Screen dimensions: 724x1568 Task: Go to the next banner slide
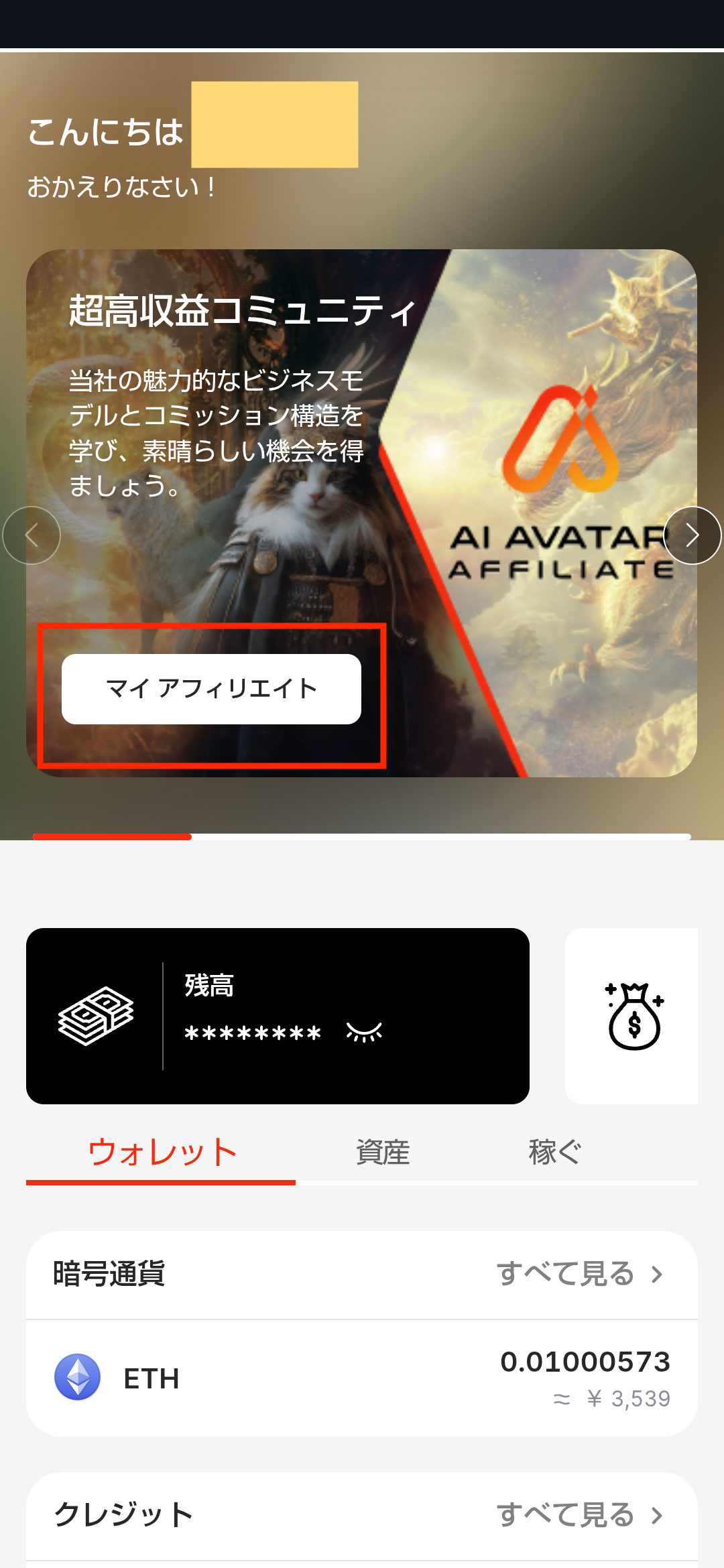click(692, 535)
